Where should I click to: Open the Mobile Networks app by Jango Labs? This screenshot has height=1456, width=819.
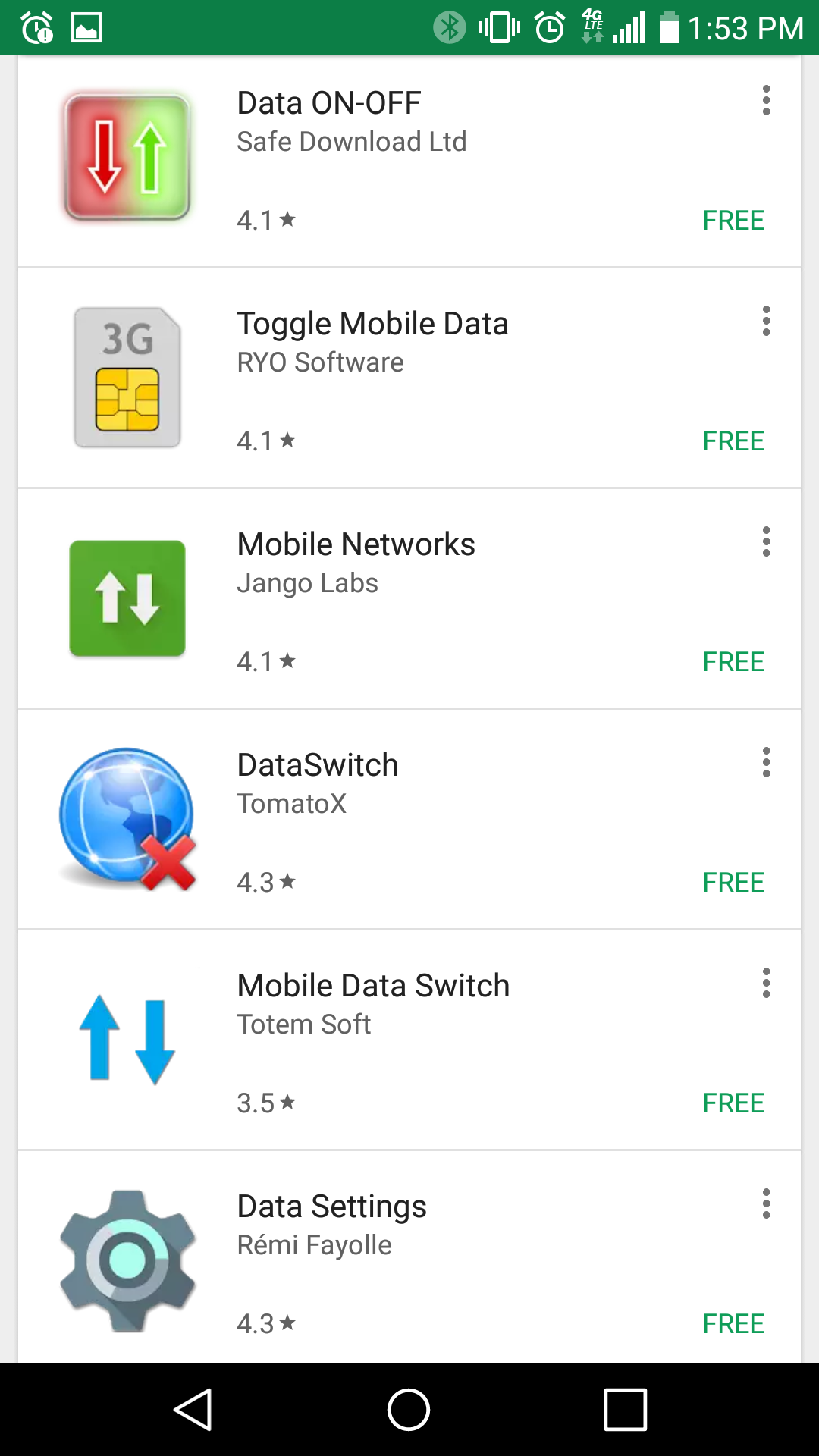pyautogui.click(x=409, y=598)
